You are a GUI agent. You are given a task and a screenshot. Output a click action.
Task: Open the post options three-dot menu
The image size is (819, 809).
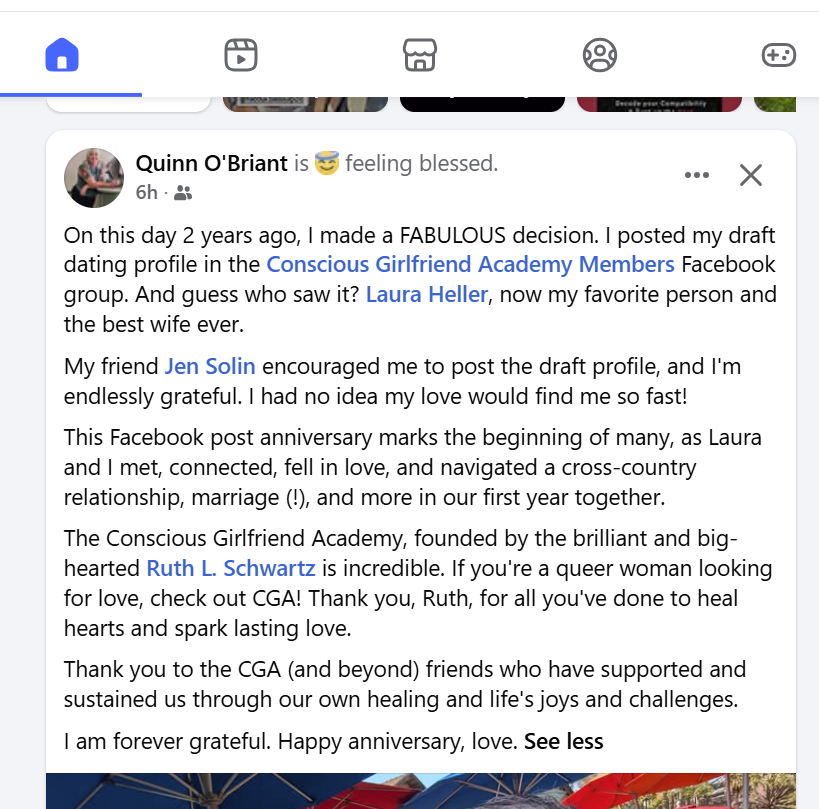pos(697,175)
